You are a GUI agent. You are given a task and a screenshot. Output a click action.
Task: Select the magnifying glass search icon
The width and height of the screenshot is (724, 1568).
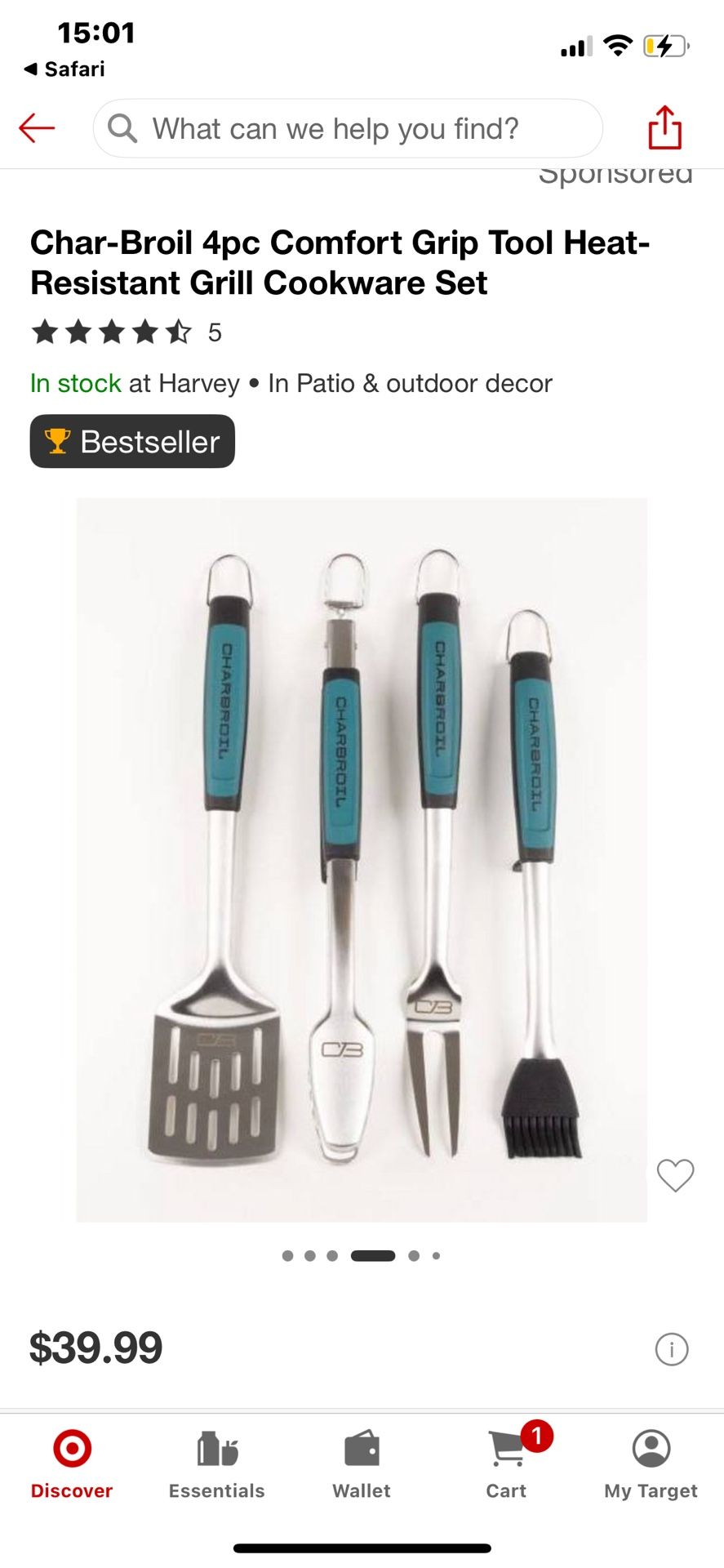122,127
